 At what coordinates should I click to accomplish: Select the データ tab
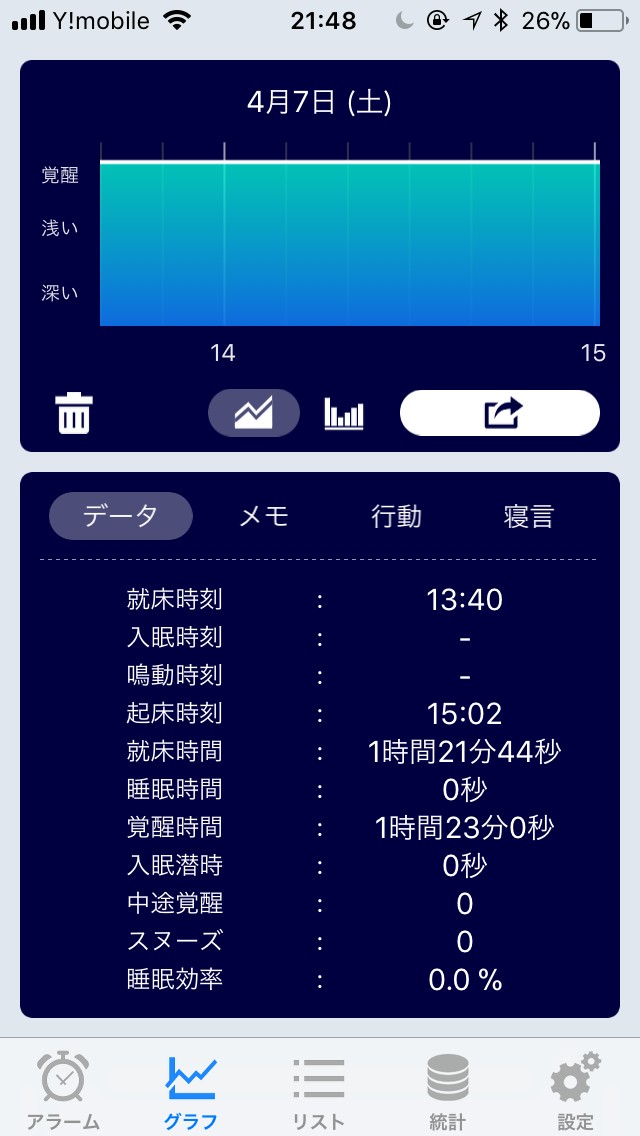121,516
